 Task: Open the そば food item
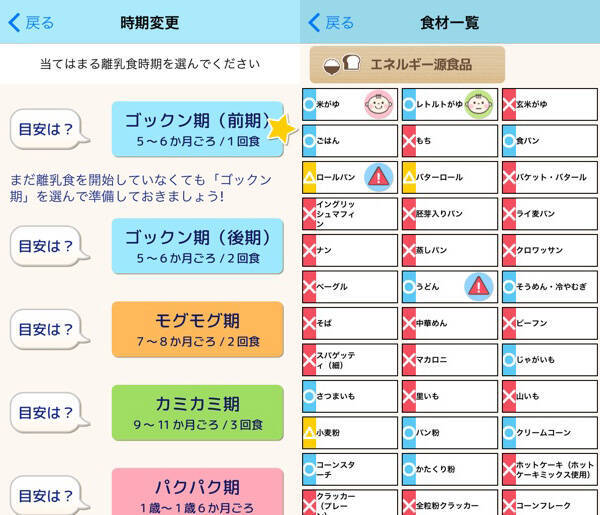click(350, 323)
